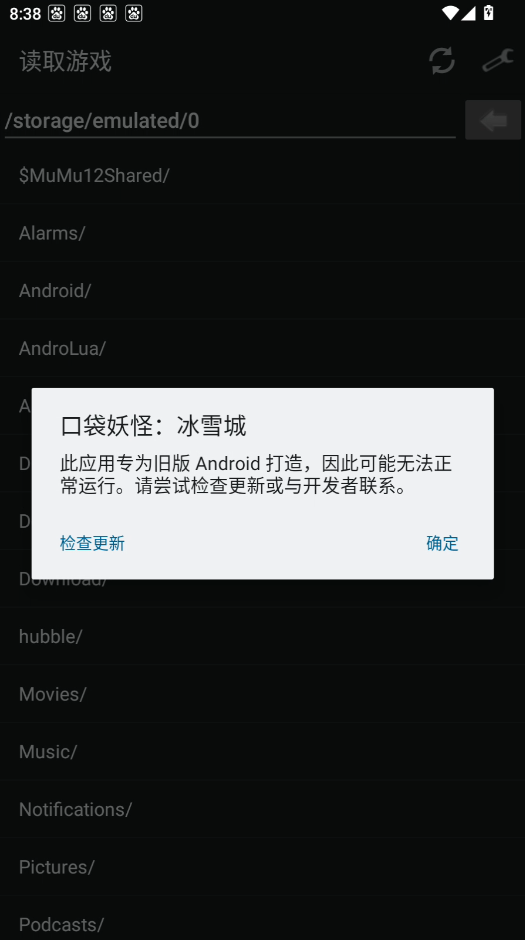Tap 检查更新 in the dialog
Viewport: 525px width, 940px height.
tap(92, 543)
